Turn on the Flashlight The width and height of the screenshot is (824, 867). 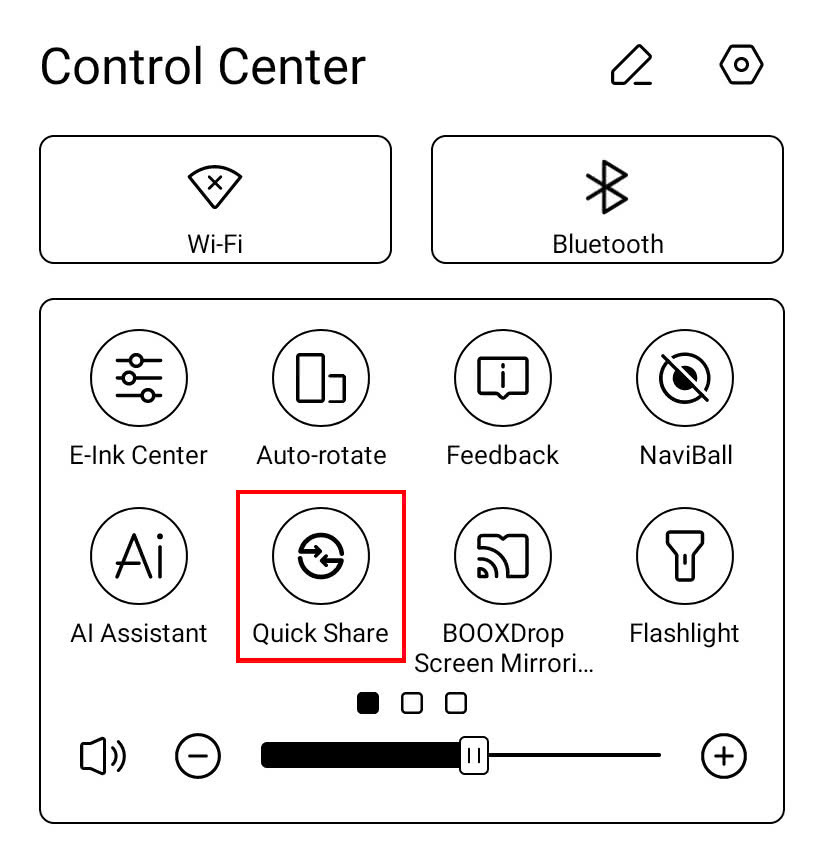[x=685, y=557]
